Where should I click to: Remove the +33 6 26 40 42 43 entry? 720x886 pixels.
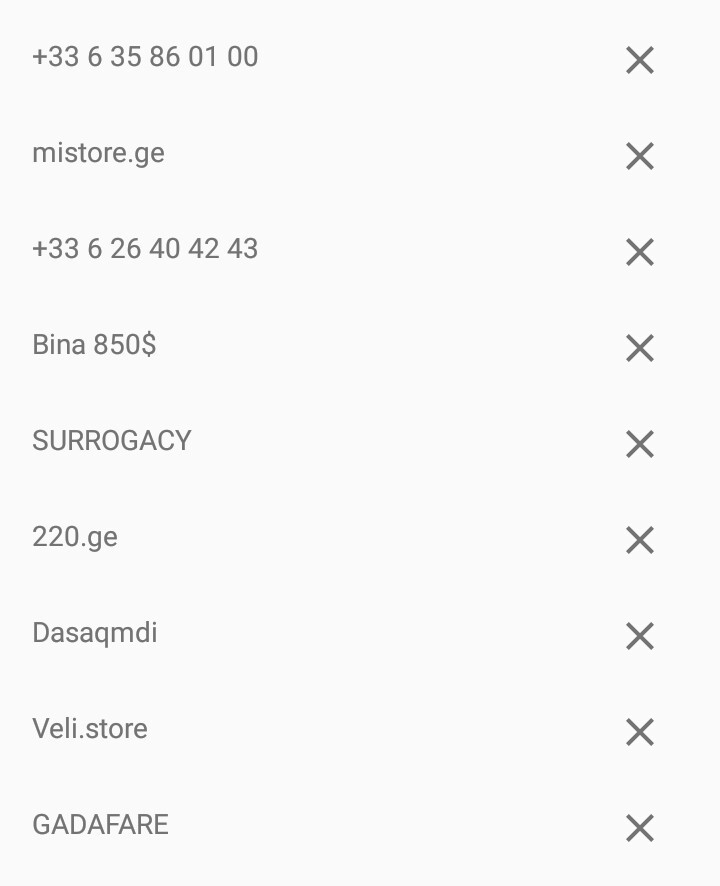(x=639, y=253)
